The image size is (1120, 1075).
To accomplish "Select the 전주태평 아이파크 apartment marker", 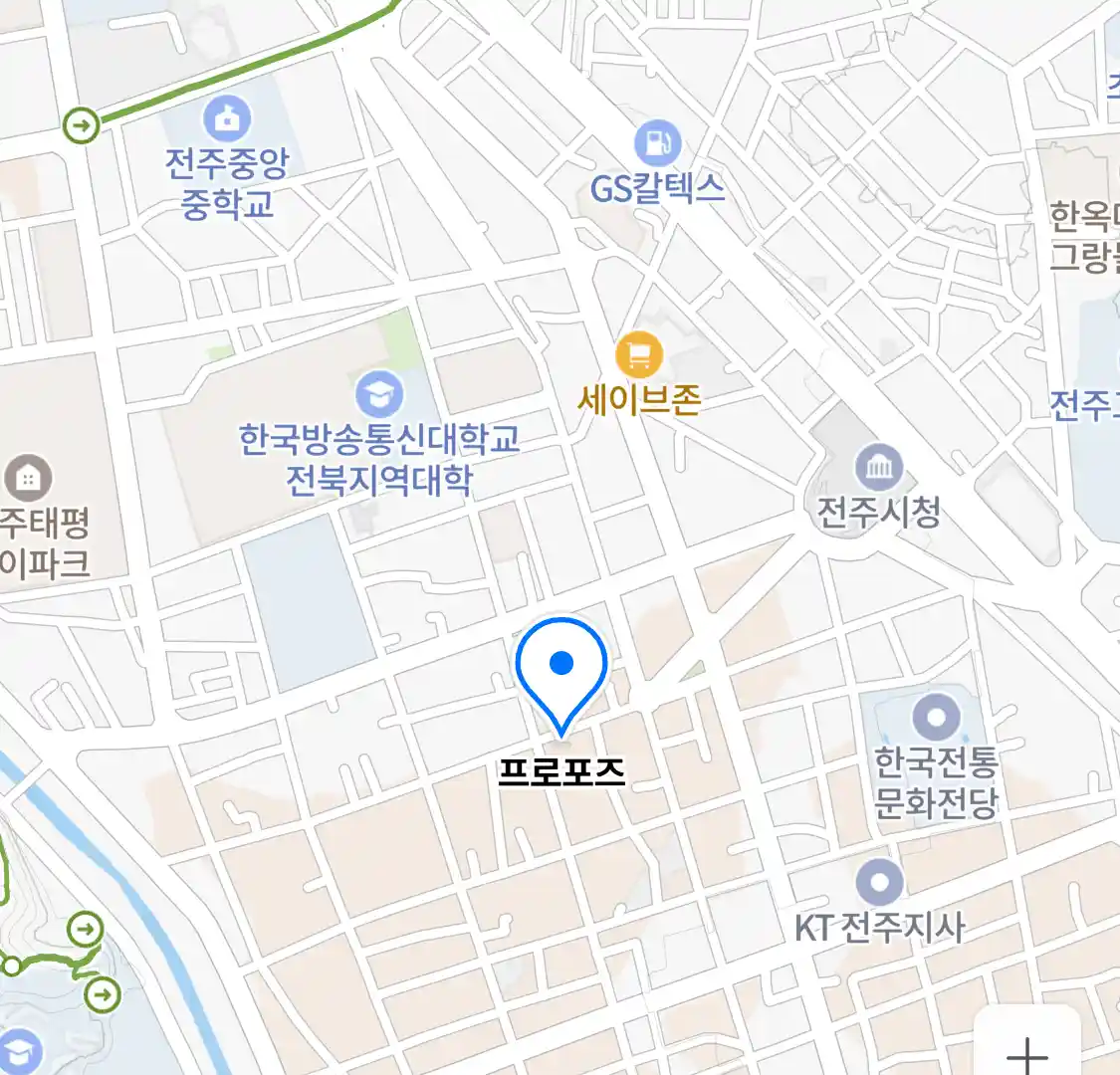I will (28, 479).
